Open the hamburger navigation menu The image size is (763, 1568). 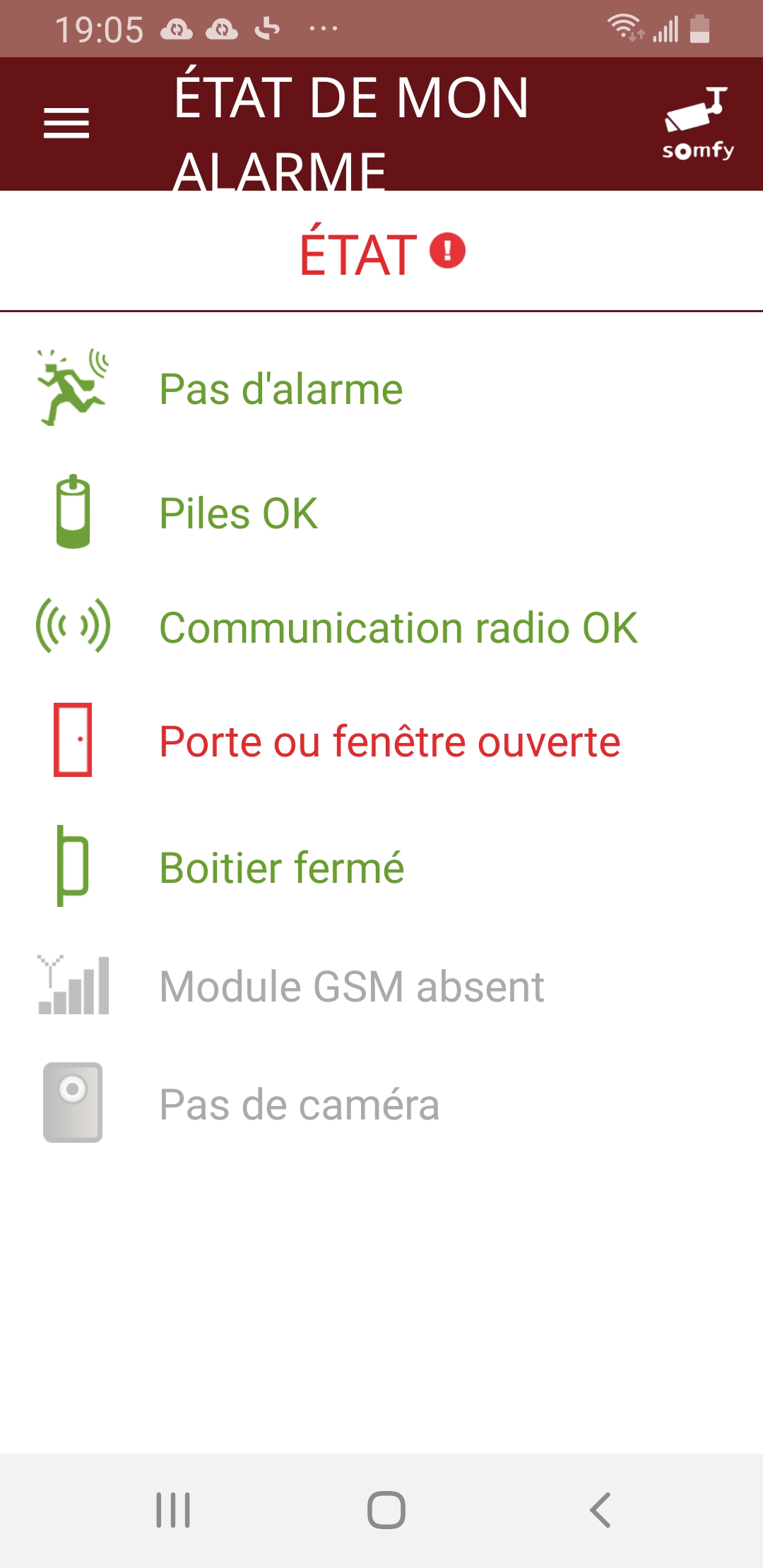pos(66,124)
